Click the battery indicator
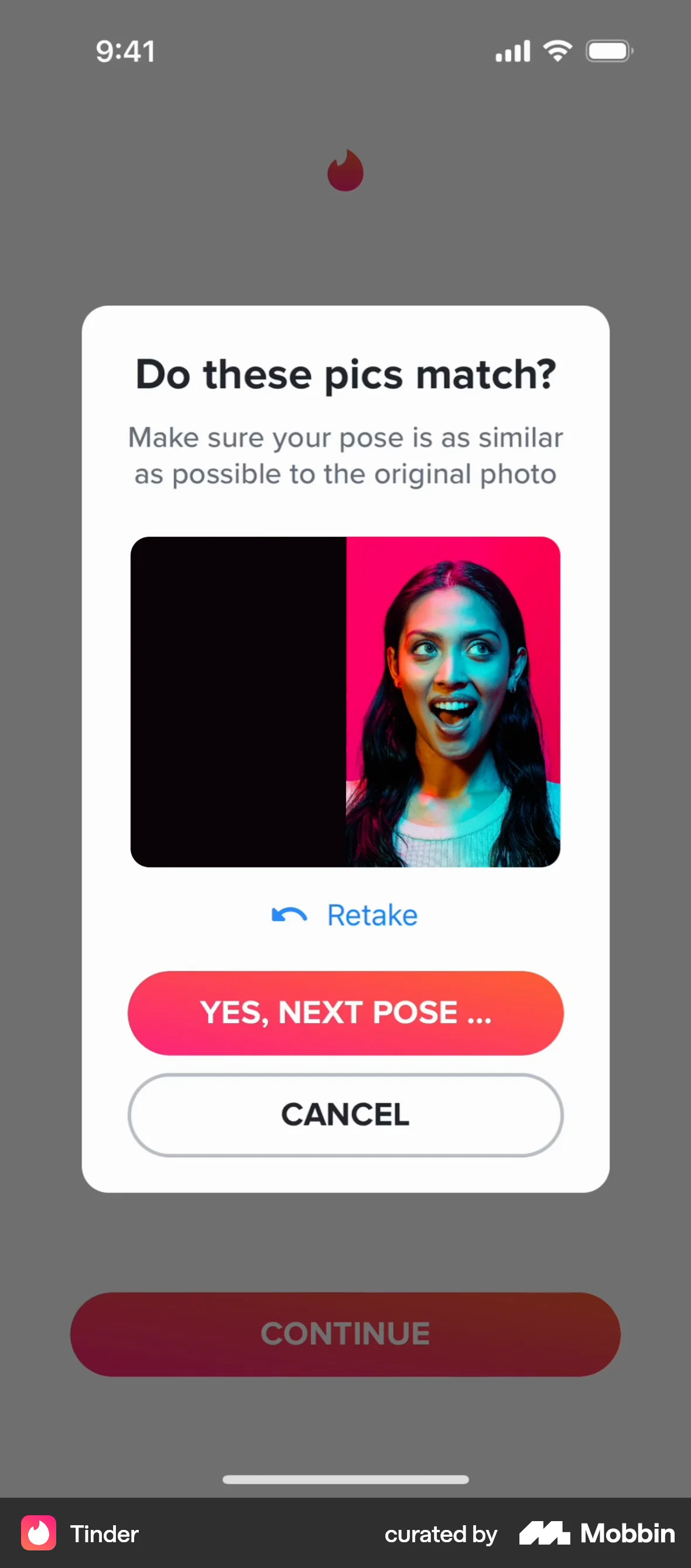Viewport: 691px width, 1568px height. tap(608, 50)
